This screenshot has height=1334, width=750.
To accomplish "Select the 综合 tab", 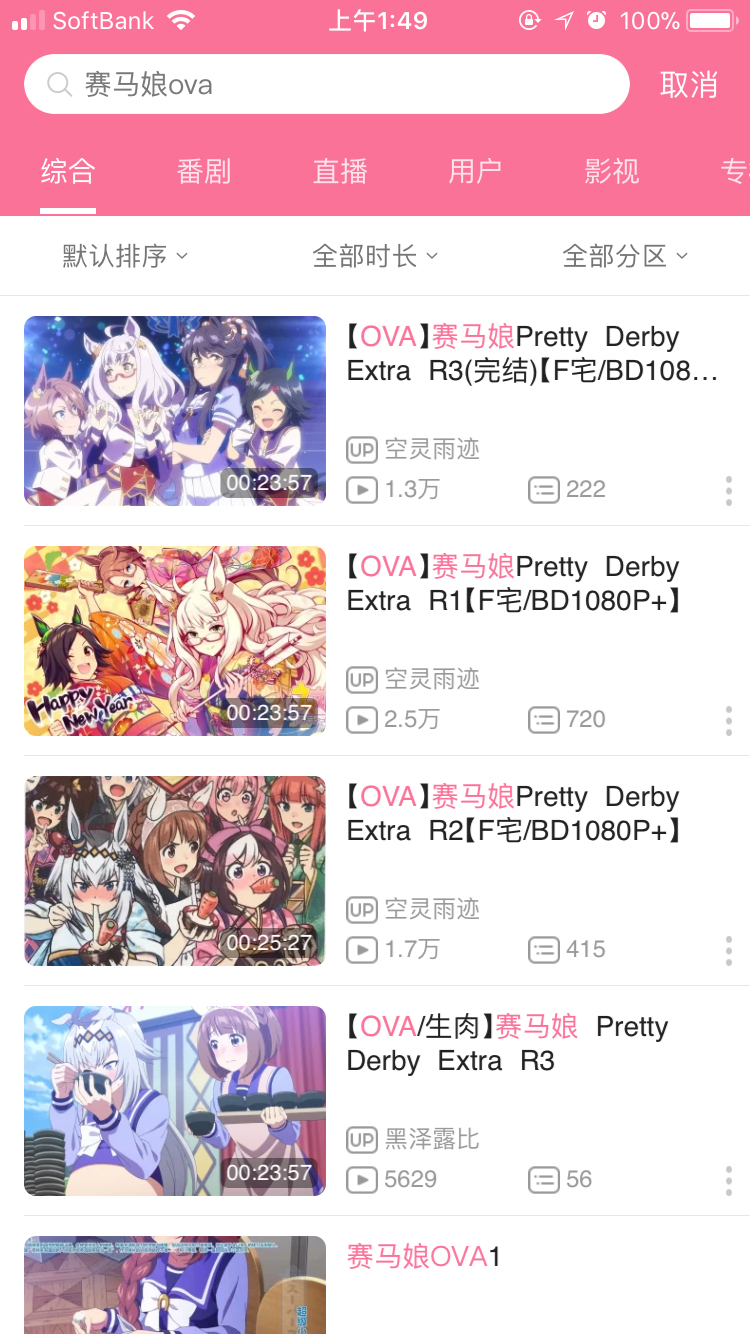I will [x=68, y=171].
